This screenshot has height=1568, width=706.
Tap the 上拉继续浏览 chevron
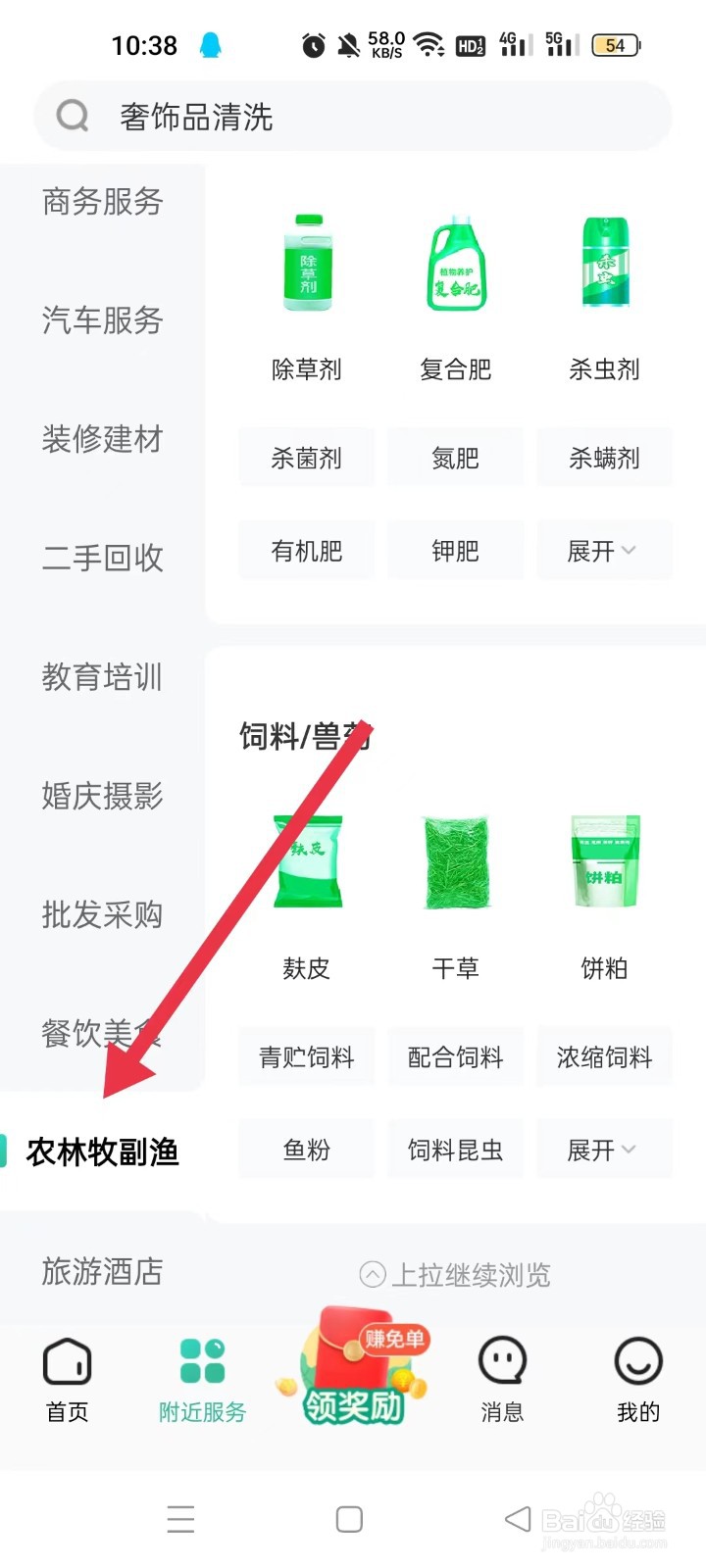pos(372,1274)
